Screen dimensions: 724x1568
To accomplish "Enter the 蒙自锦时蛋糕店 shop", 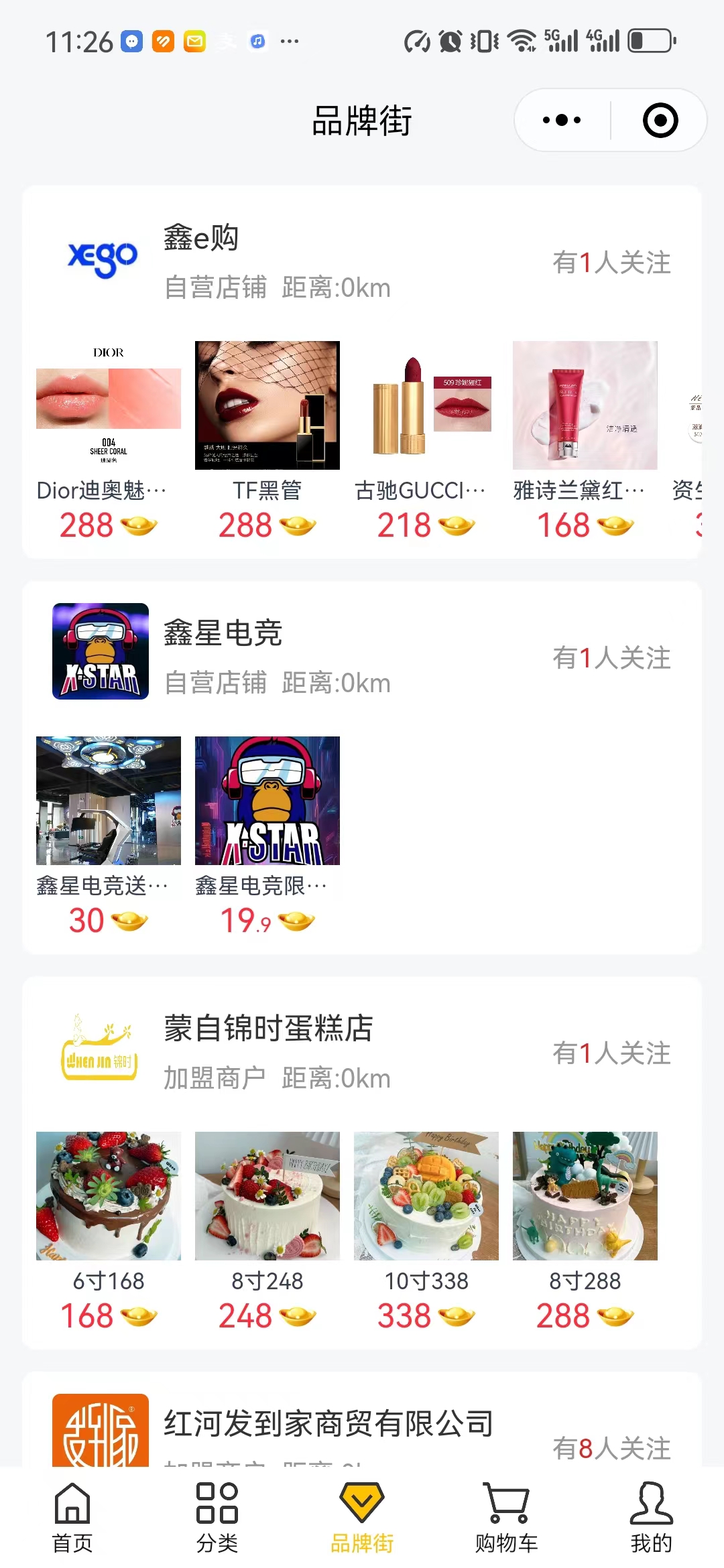I will 268,1029.
